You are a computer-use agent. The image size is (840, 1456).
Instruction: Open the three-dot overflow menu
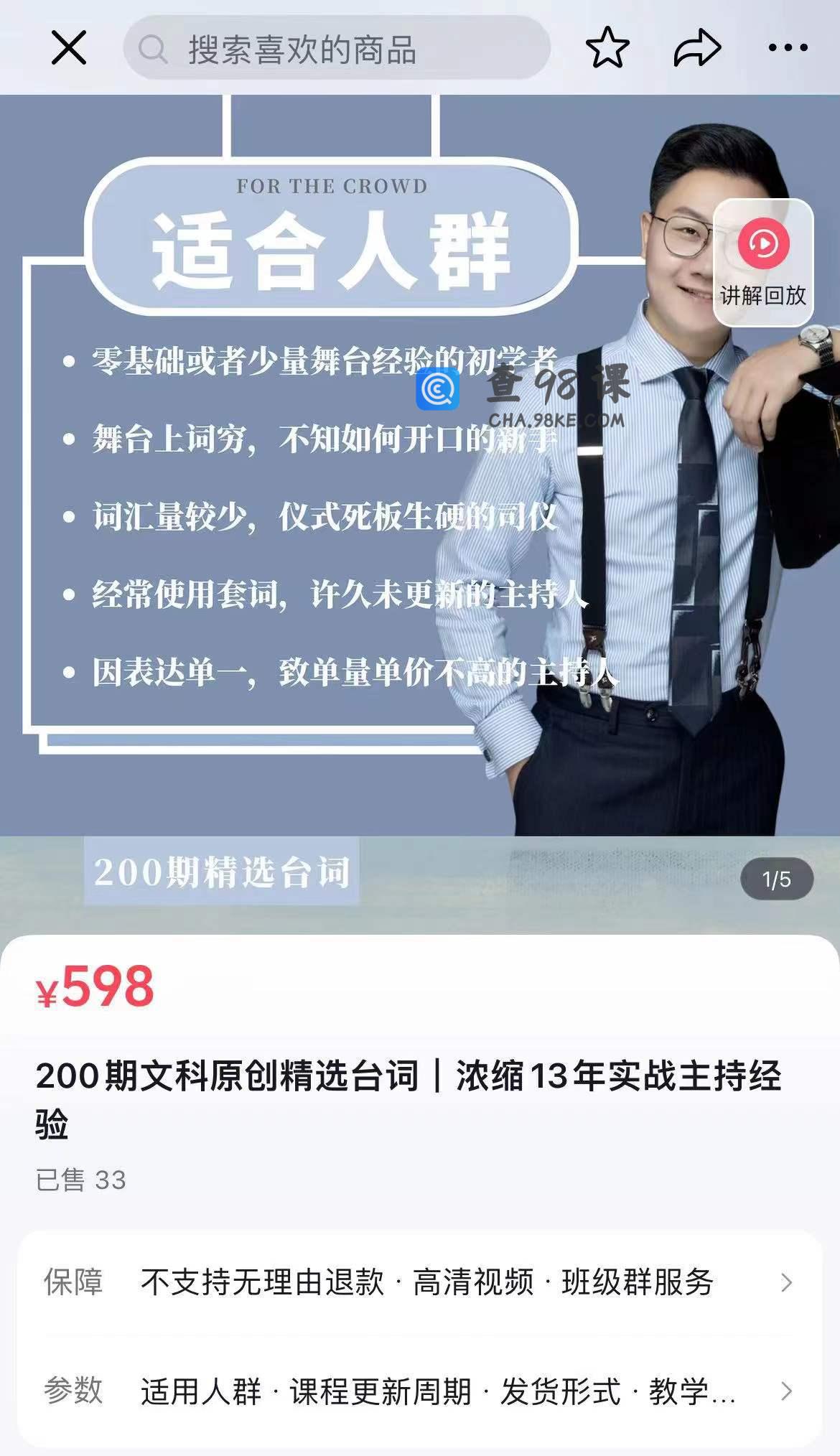point(788,48)
